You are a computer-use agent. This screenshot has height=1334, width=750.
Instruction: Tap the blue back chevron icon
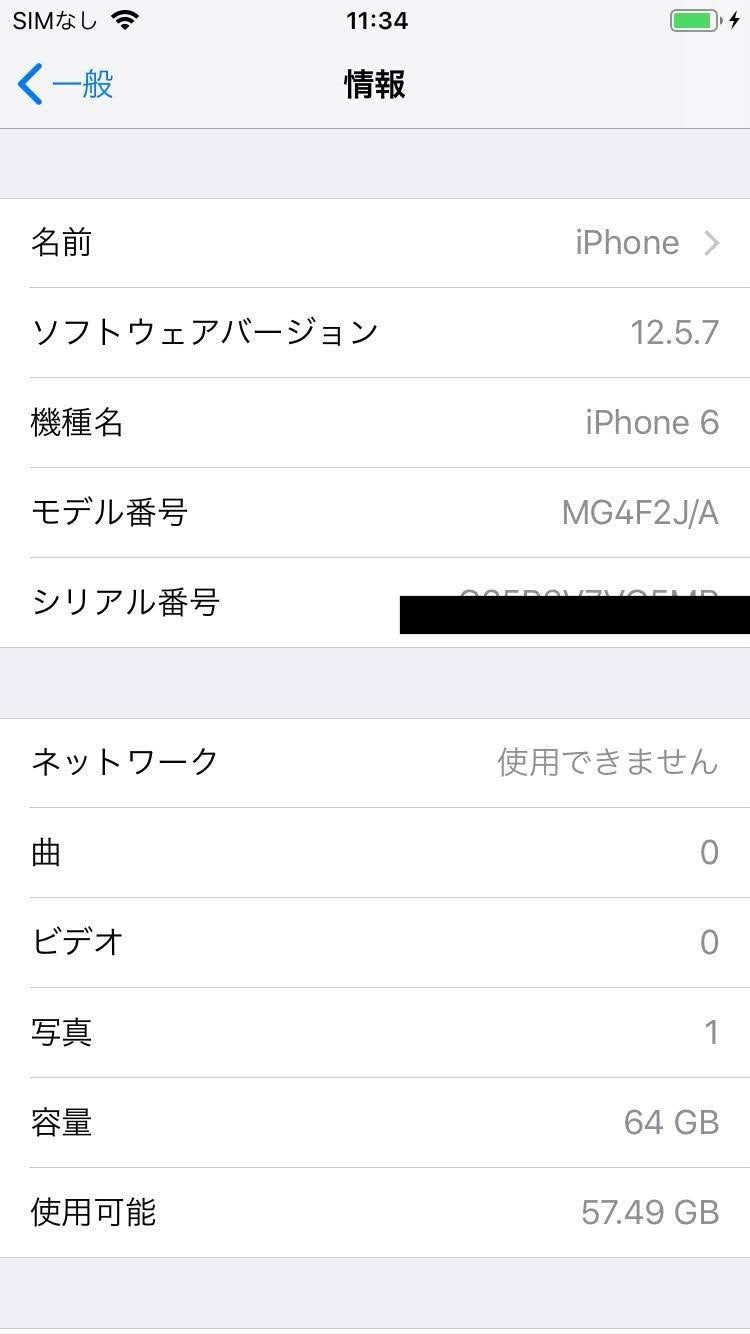click(x=30, y=84)
